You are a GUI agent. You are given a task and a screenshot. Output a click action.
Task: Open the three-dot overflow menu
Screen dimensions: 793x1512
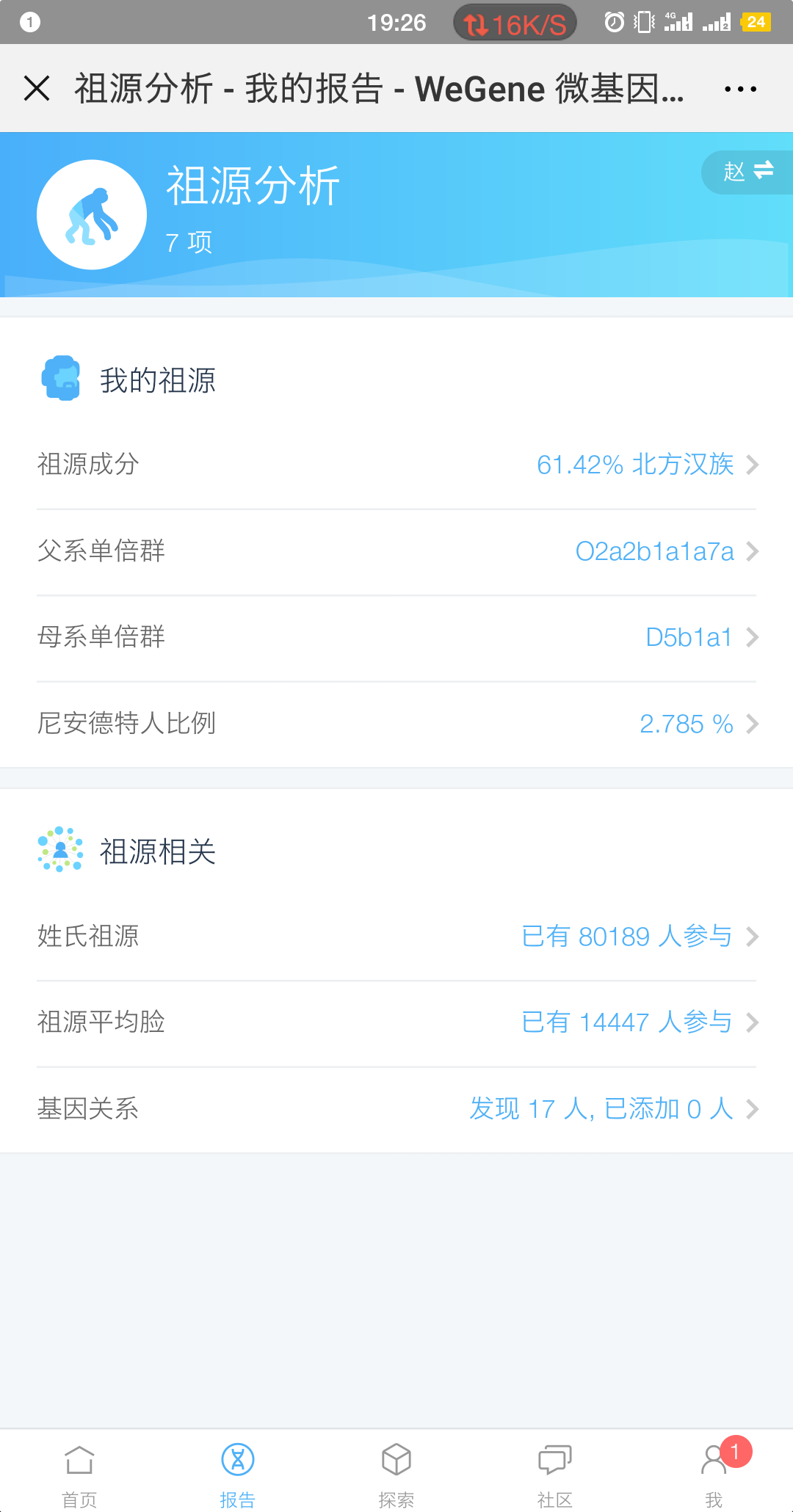coord(740,89)
